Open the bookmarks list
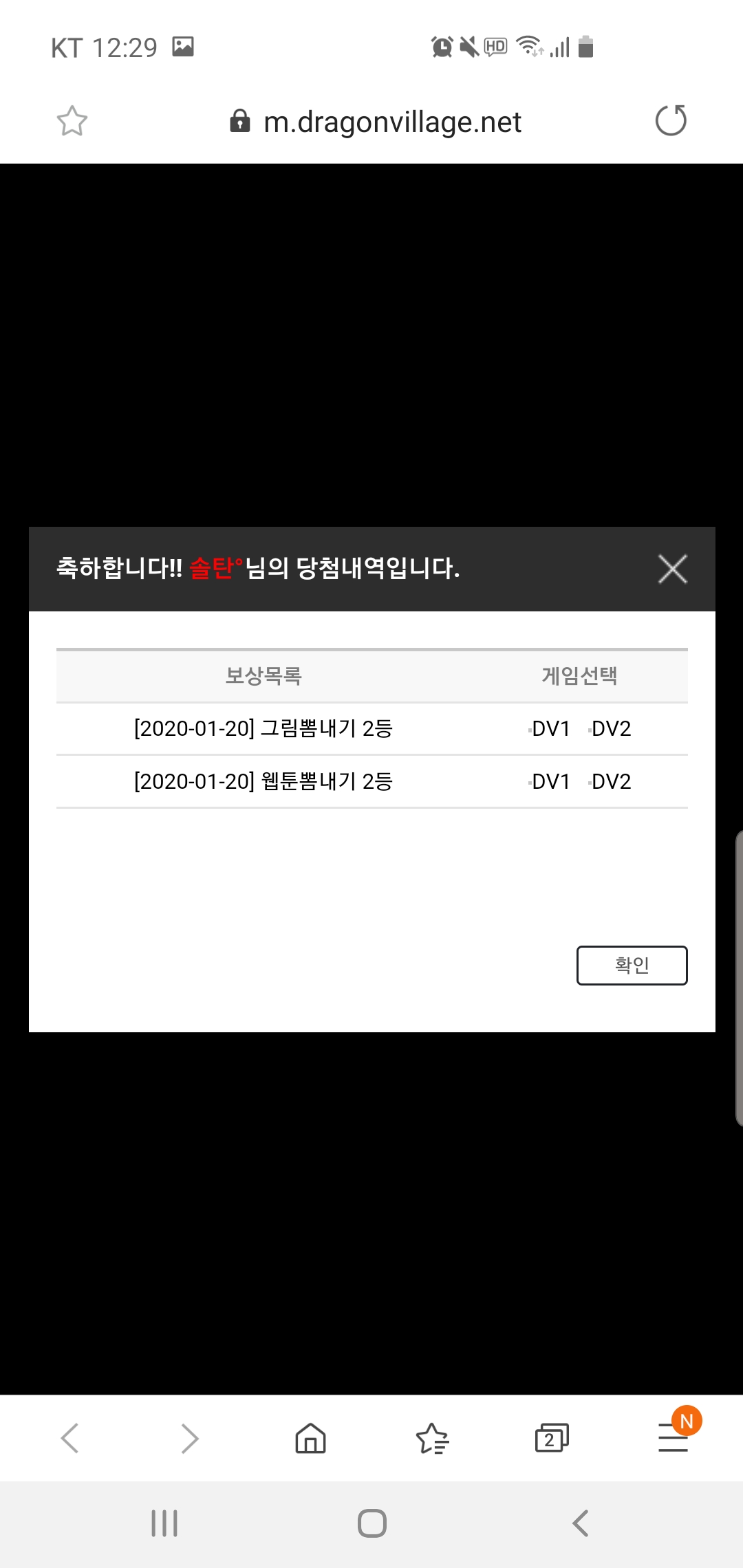 pos(432,1438)
